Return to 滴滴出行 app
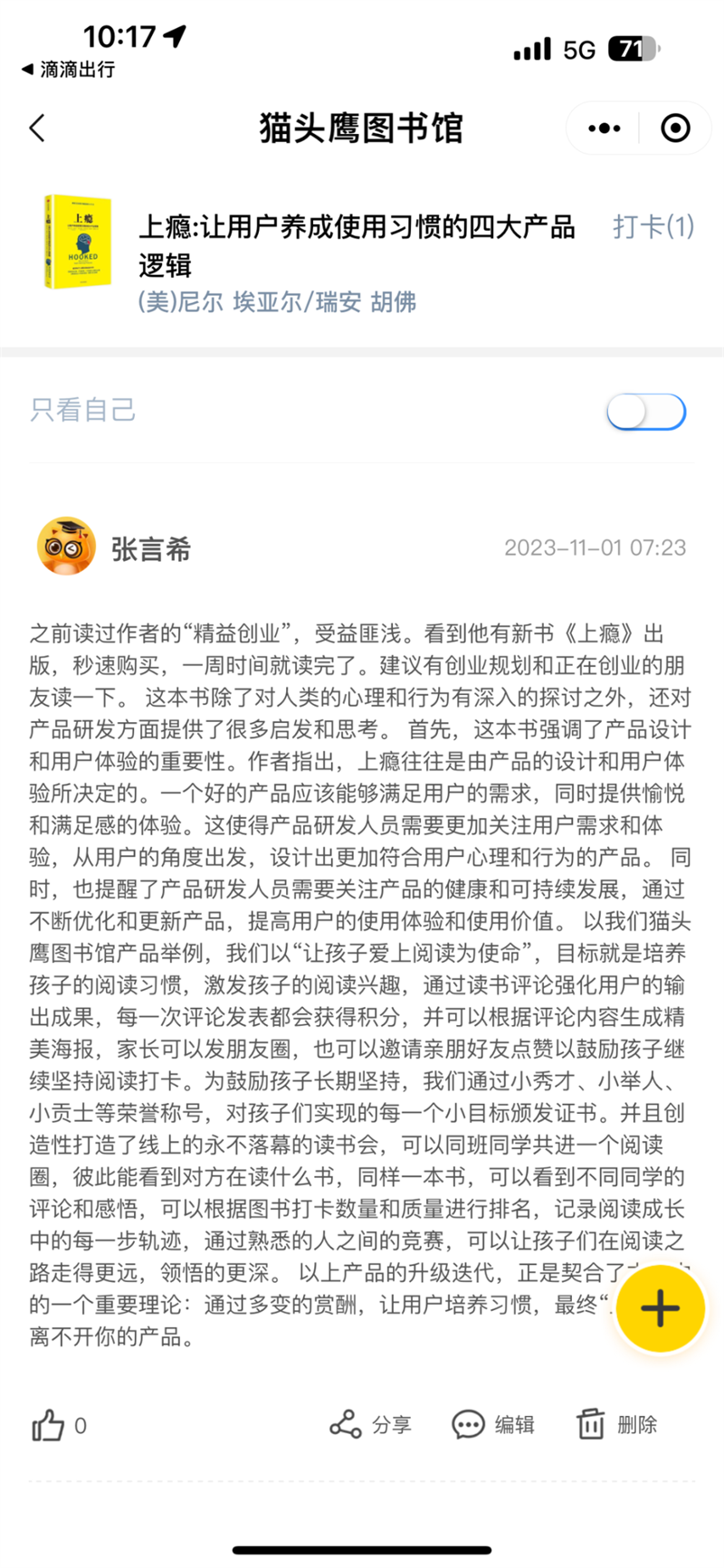The image size is (724, 1568). 69,70
